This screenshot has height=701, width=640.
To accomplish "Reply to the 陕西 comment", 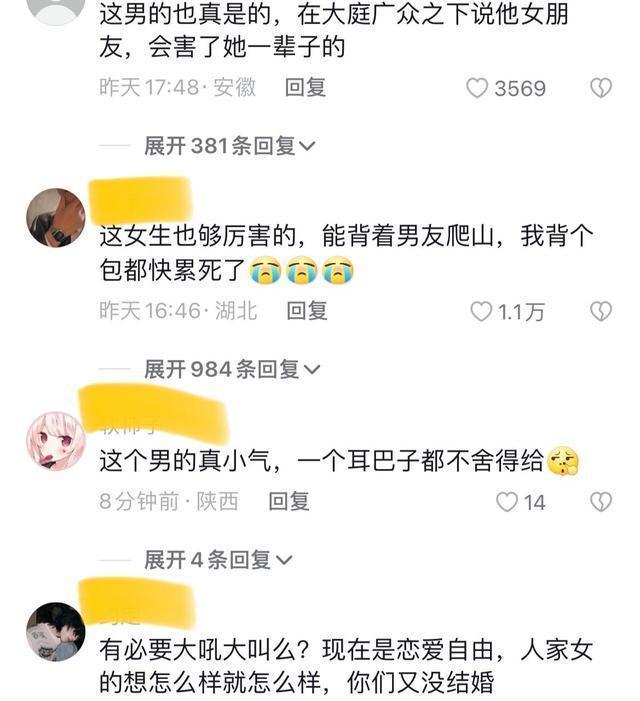I will coord(289,501).
